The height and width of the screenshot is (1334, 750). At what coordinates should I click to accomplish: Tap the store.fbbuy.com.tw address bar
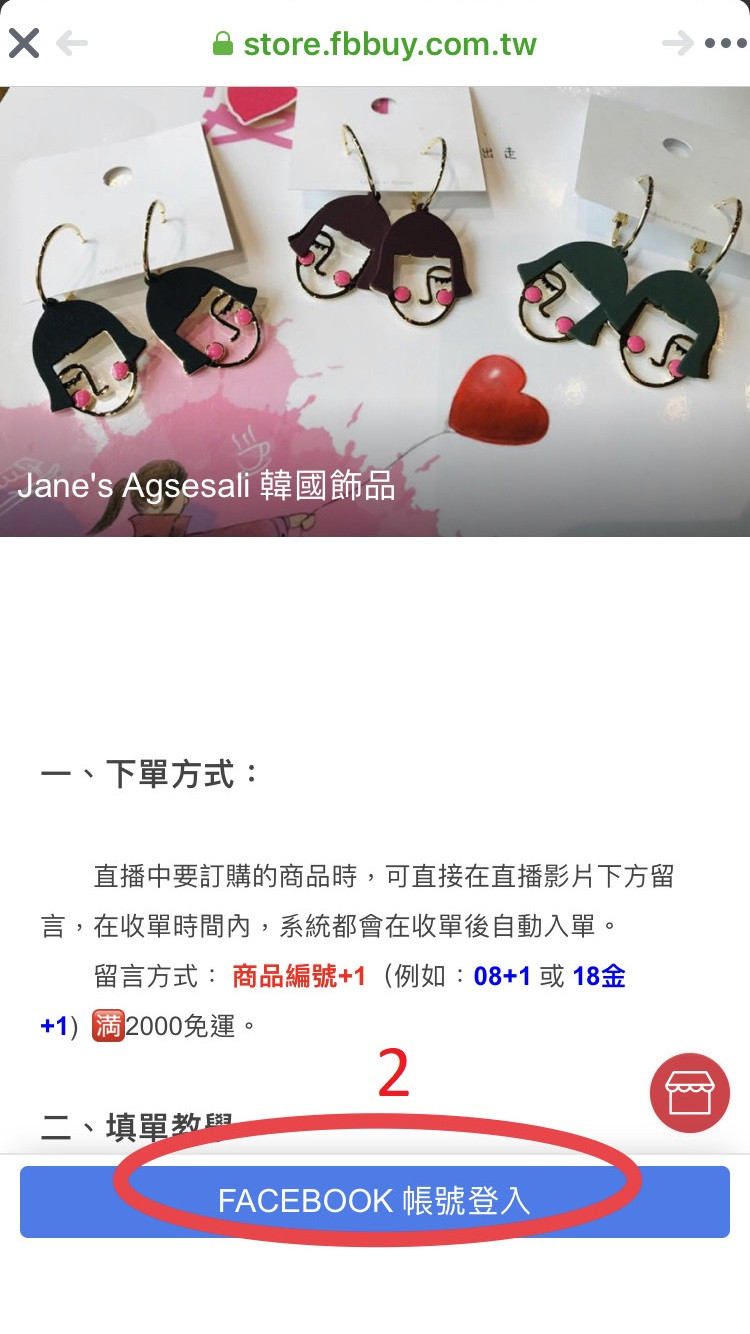point(375,44)
